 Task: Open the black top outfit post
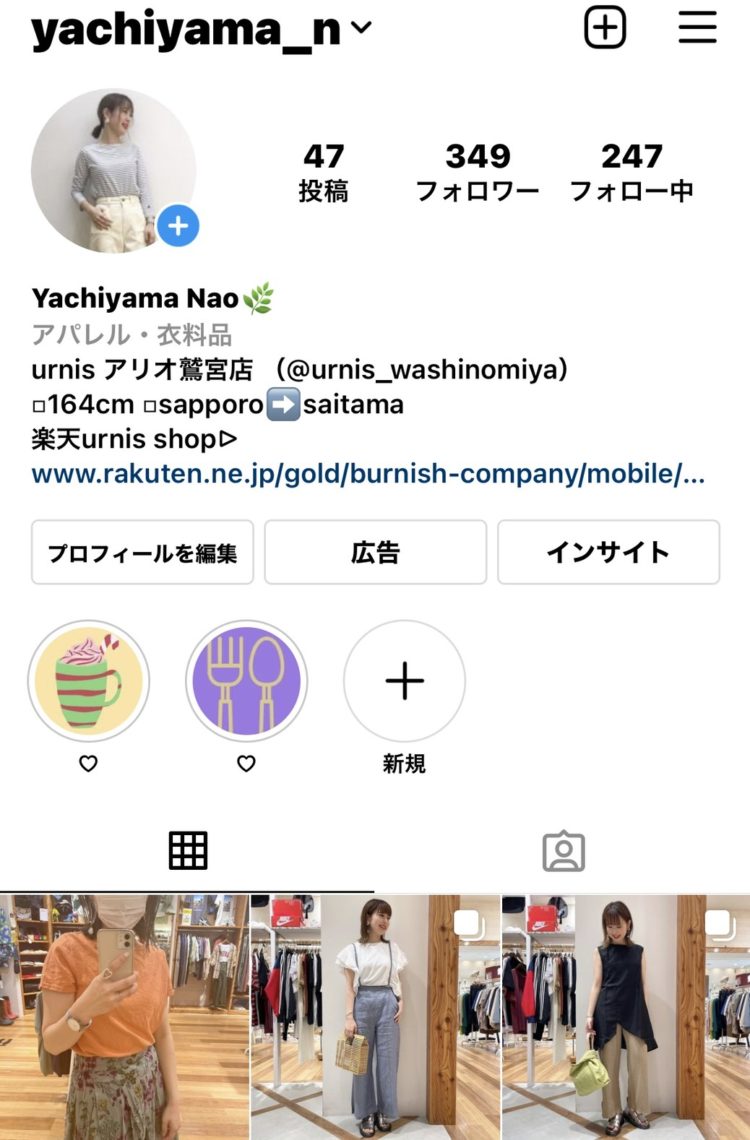coord(626,1017)
